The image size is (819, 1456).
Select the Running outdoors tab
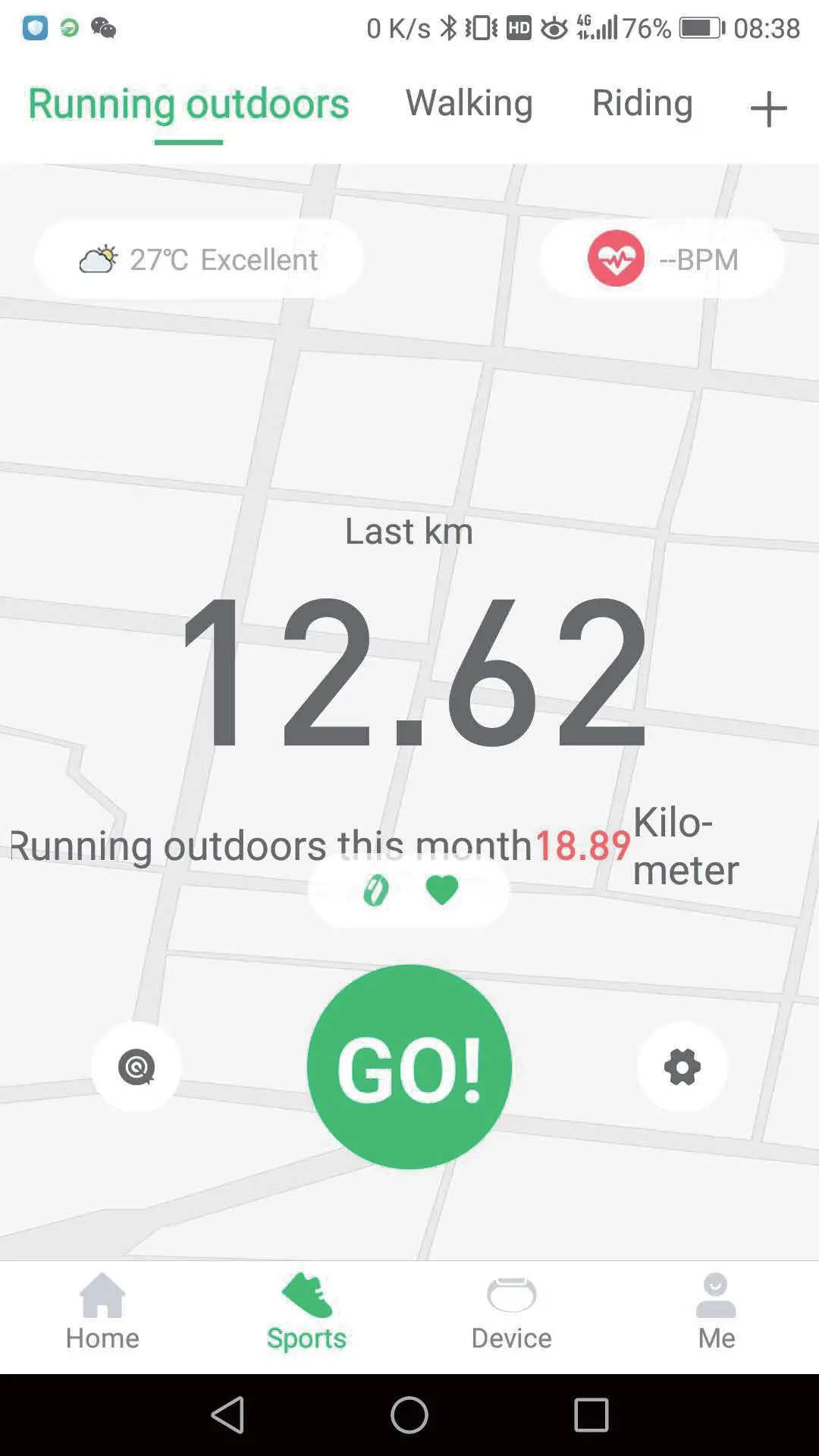(188, 104)
